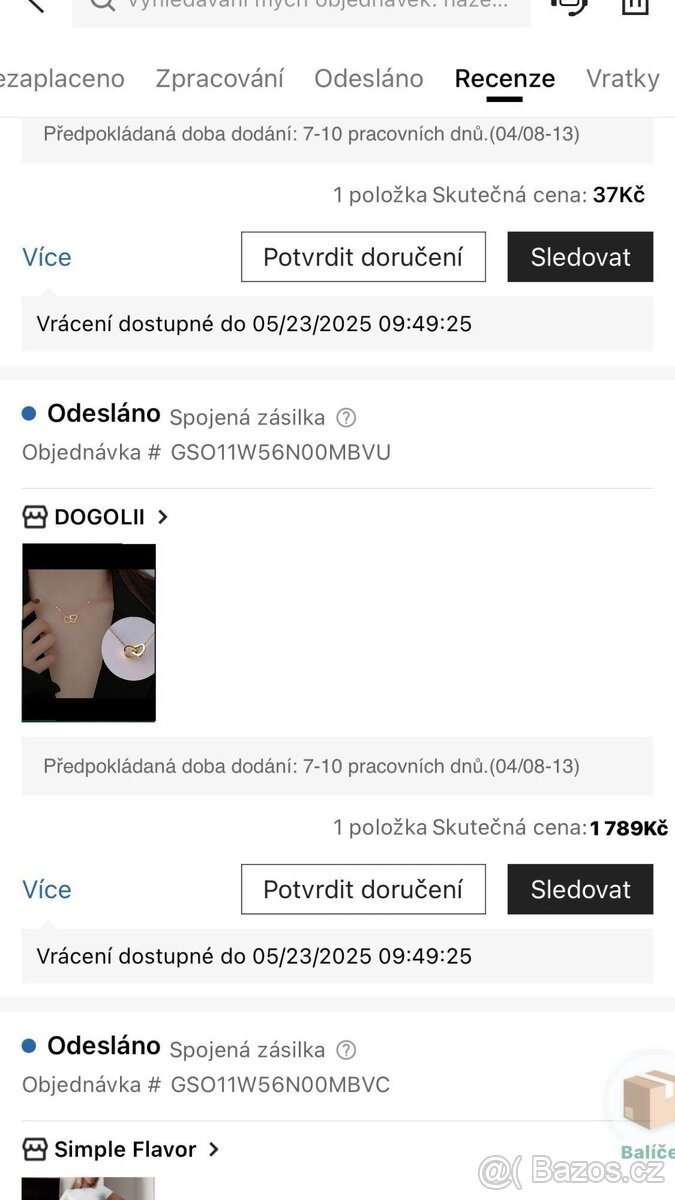Show info about Spojená zásilka for order GSO11W56N00MBVU

(346, 418)
